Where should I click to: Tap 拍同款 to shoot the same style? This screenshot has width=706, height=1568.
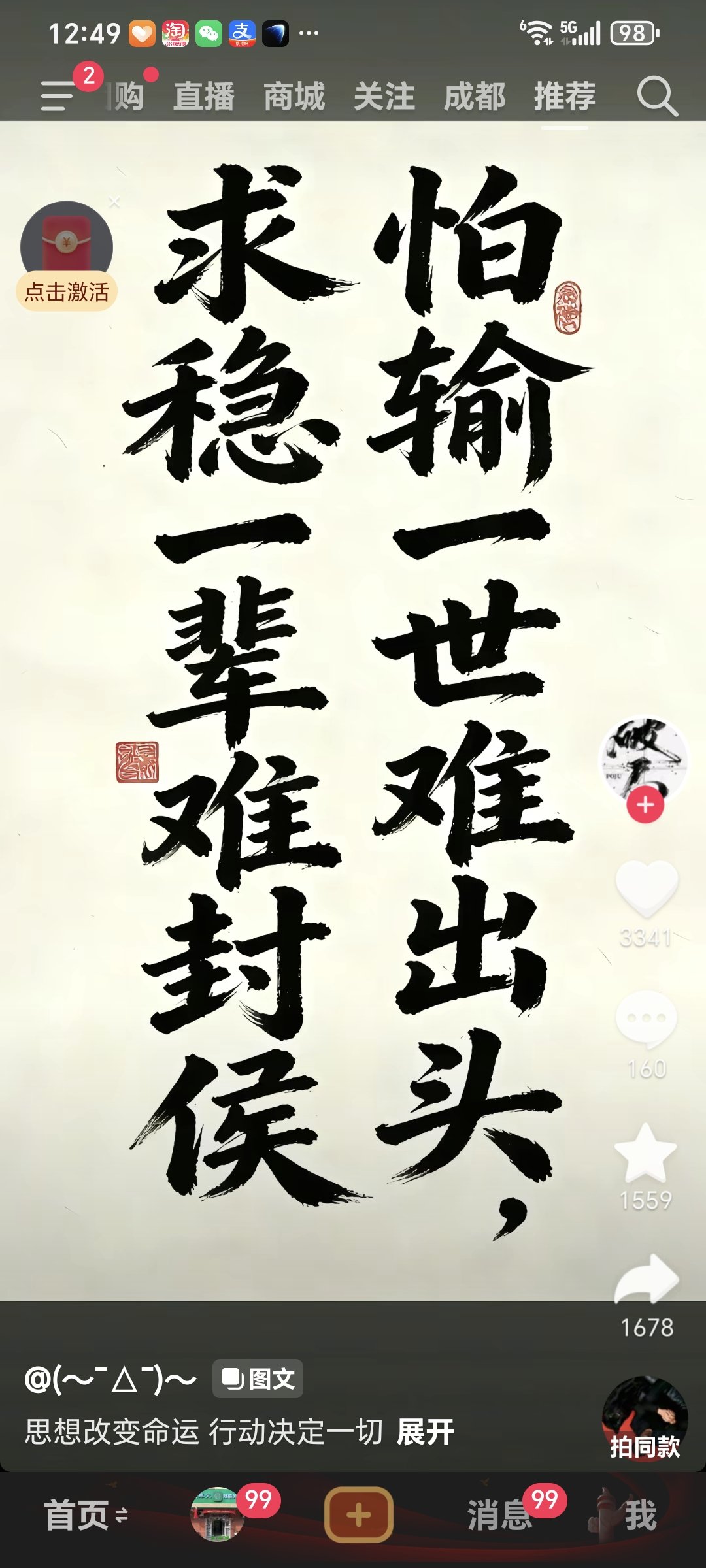645,1419
